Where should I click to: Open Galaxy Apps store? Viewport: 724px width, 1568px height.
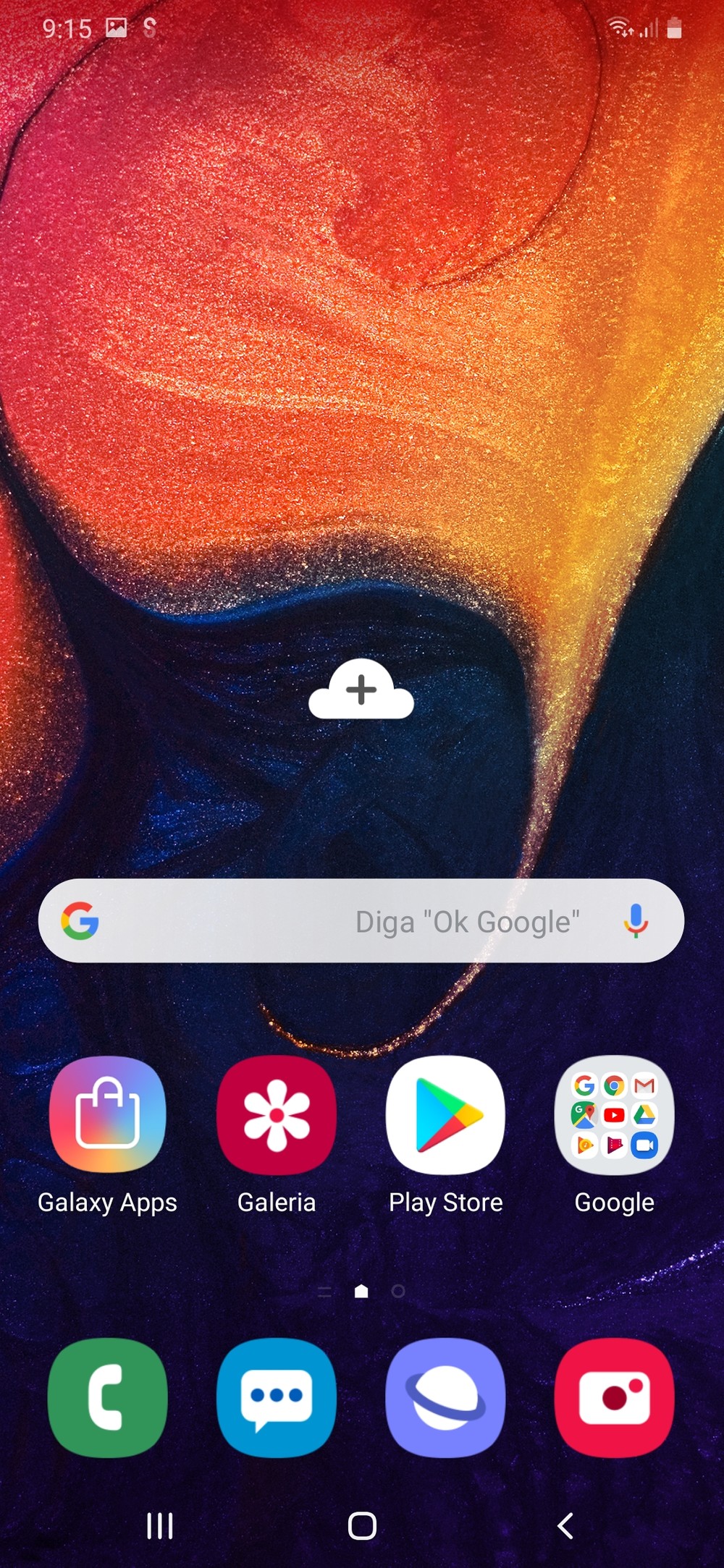[107, 1115]
